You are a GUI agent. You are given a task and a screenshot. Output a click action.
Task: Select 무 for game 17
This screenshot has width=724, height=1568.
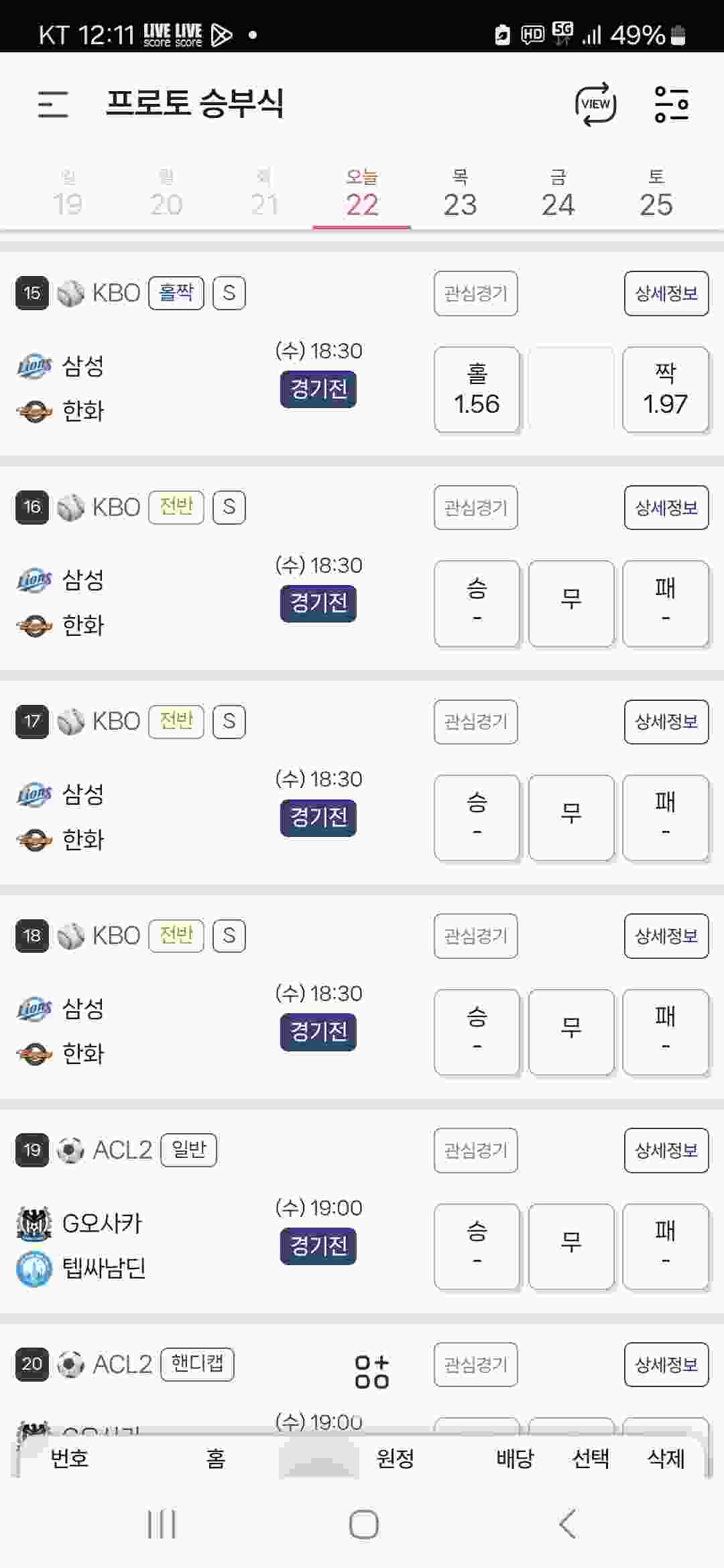(x=571, y=818)
